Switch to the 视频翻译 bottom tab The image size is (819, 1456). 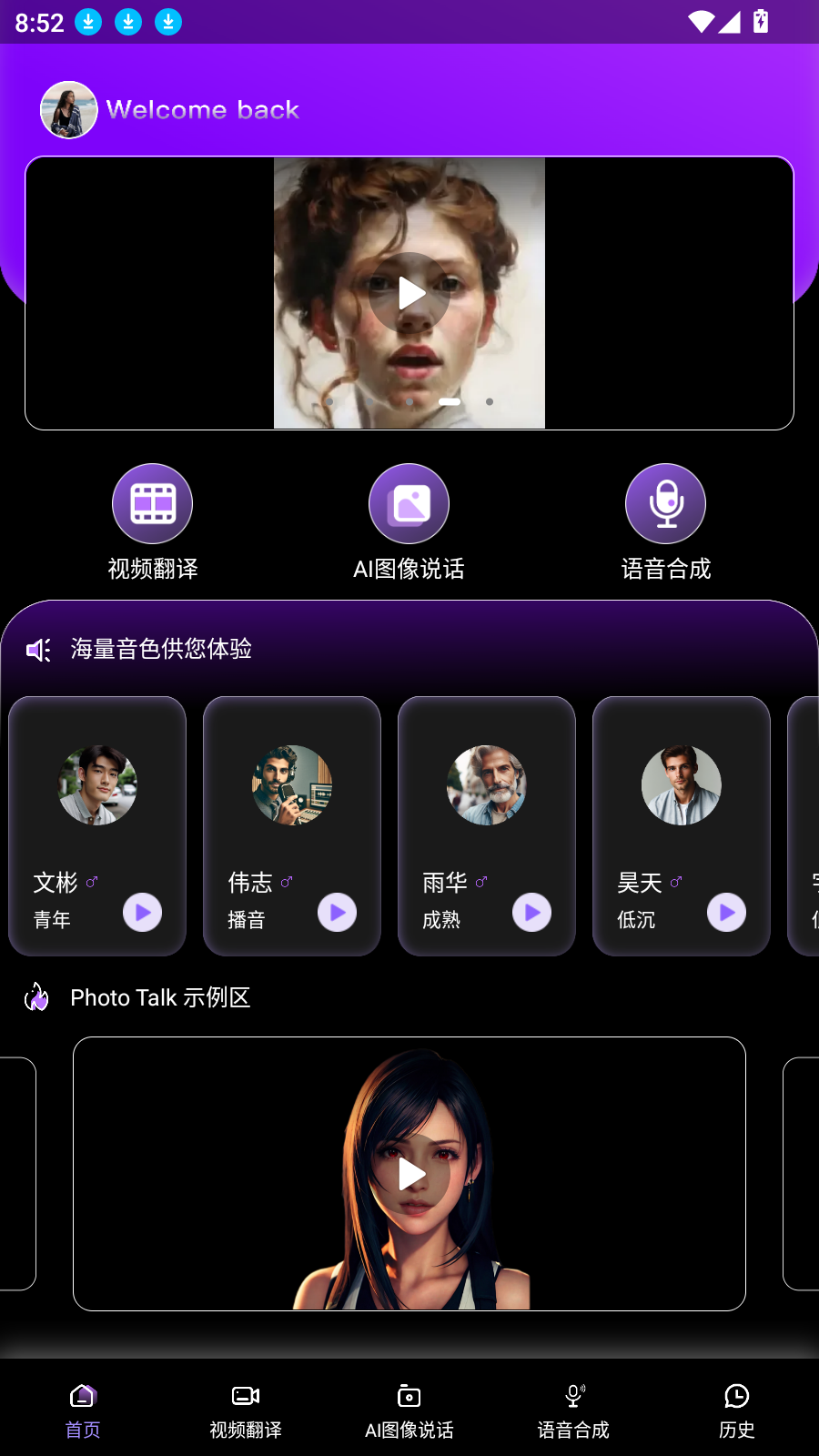(x=246, y=1410)
